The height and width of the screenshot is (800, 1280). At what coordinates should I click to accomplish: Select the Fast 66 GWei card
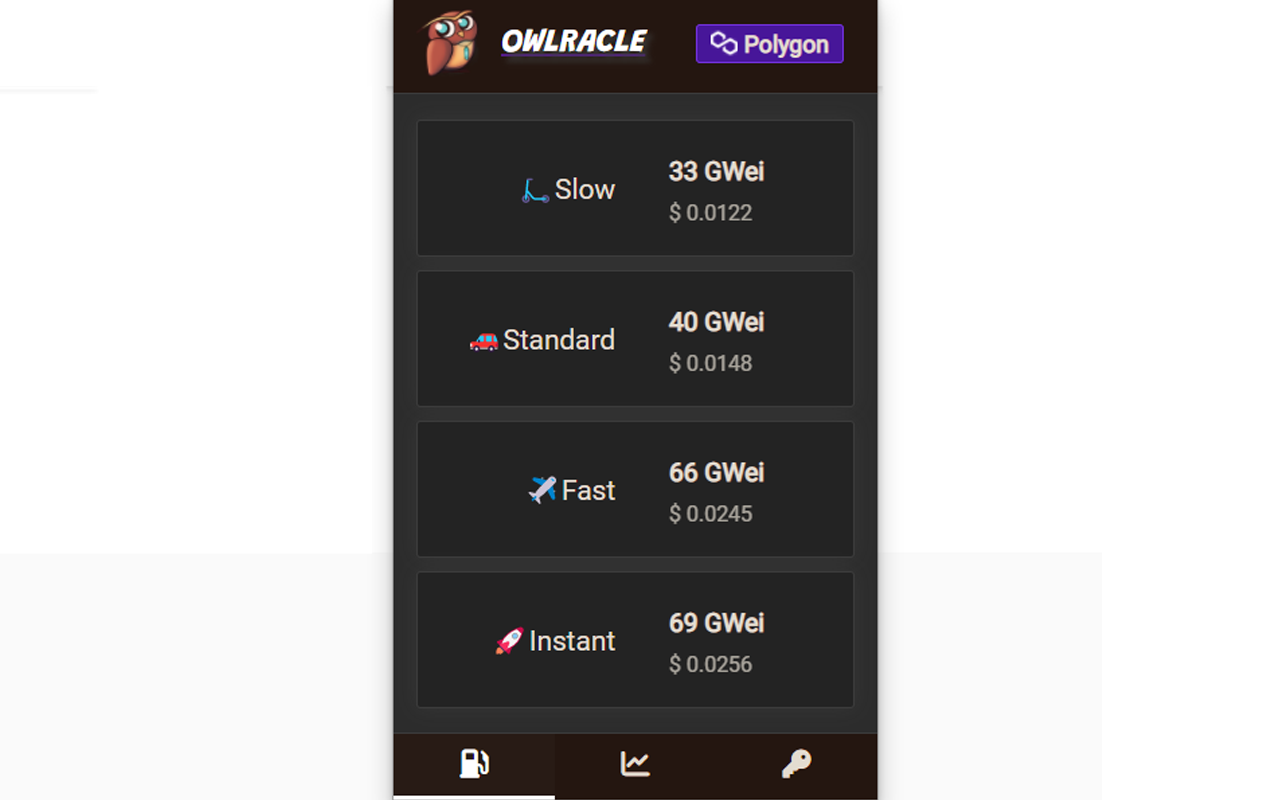point(635,490)
